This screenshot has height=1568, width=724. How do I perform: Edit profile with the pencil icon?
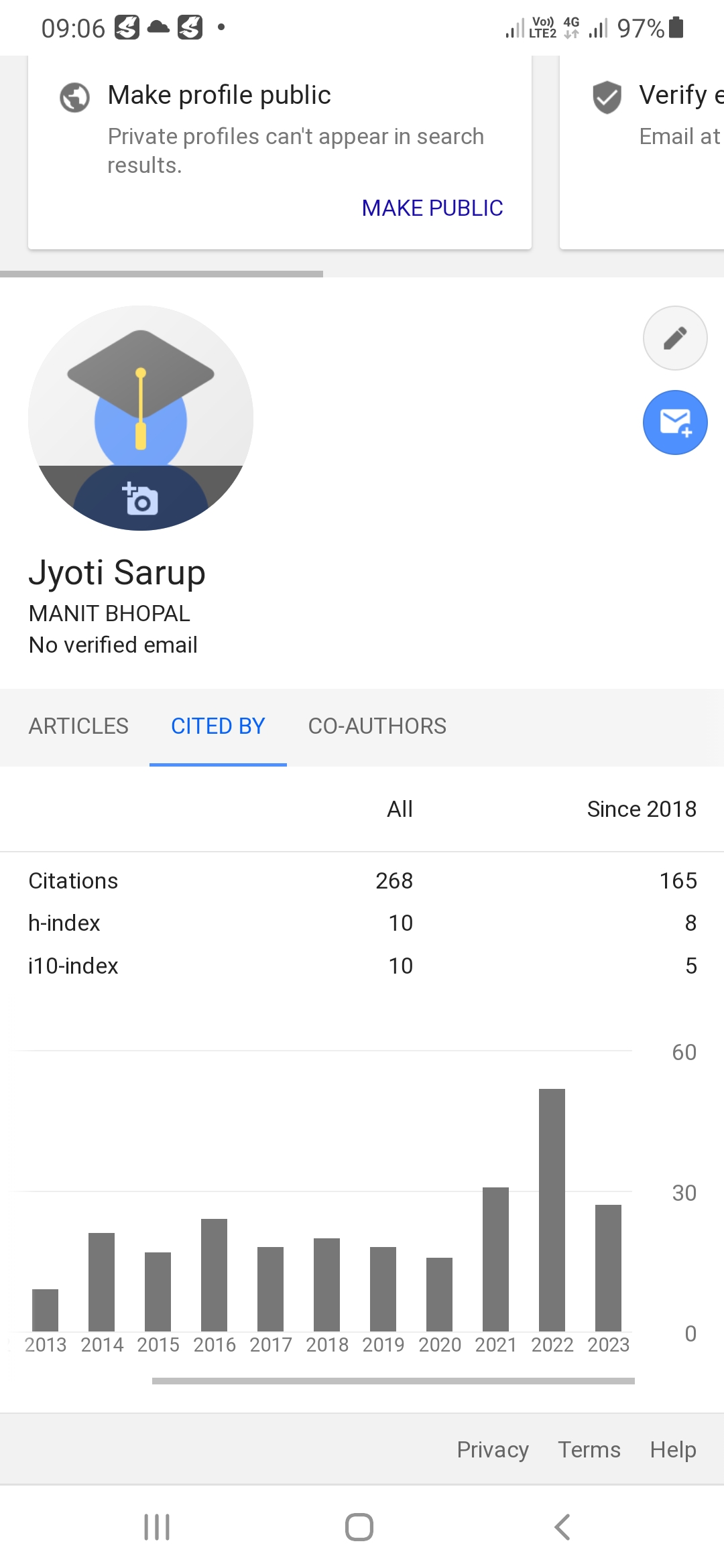(675, 338)
